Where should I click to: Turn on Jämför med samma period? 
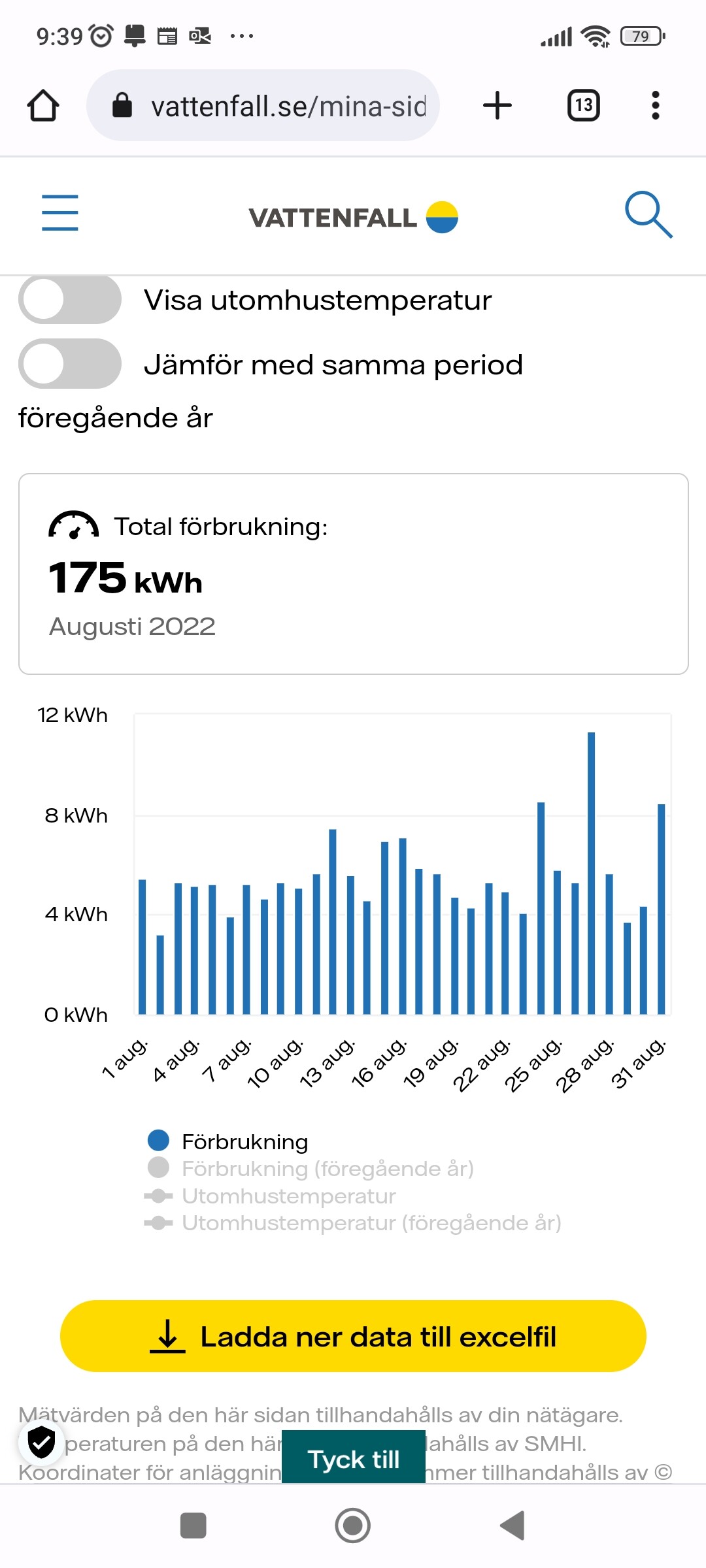click(70, 364)
